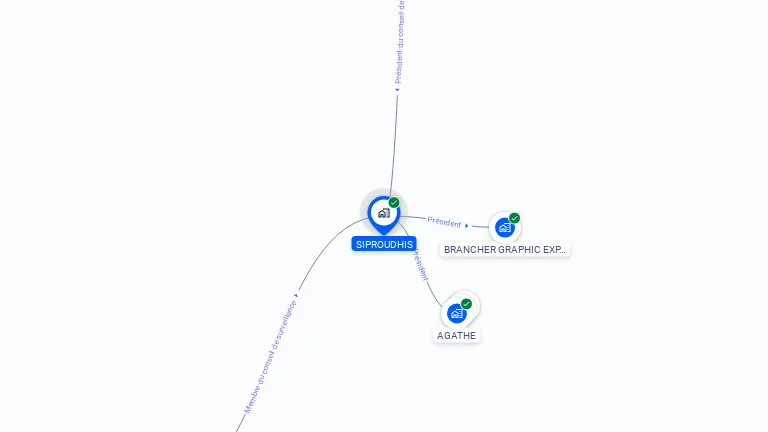Select the SIPROUDHIS company node
The height and width of the screenshot is (432, 768).
click(x=383, y=213)
